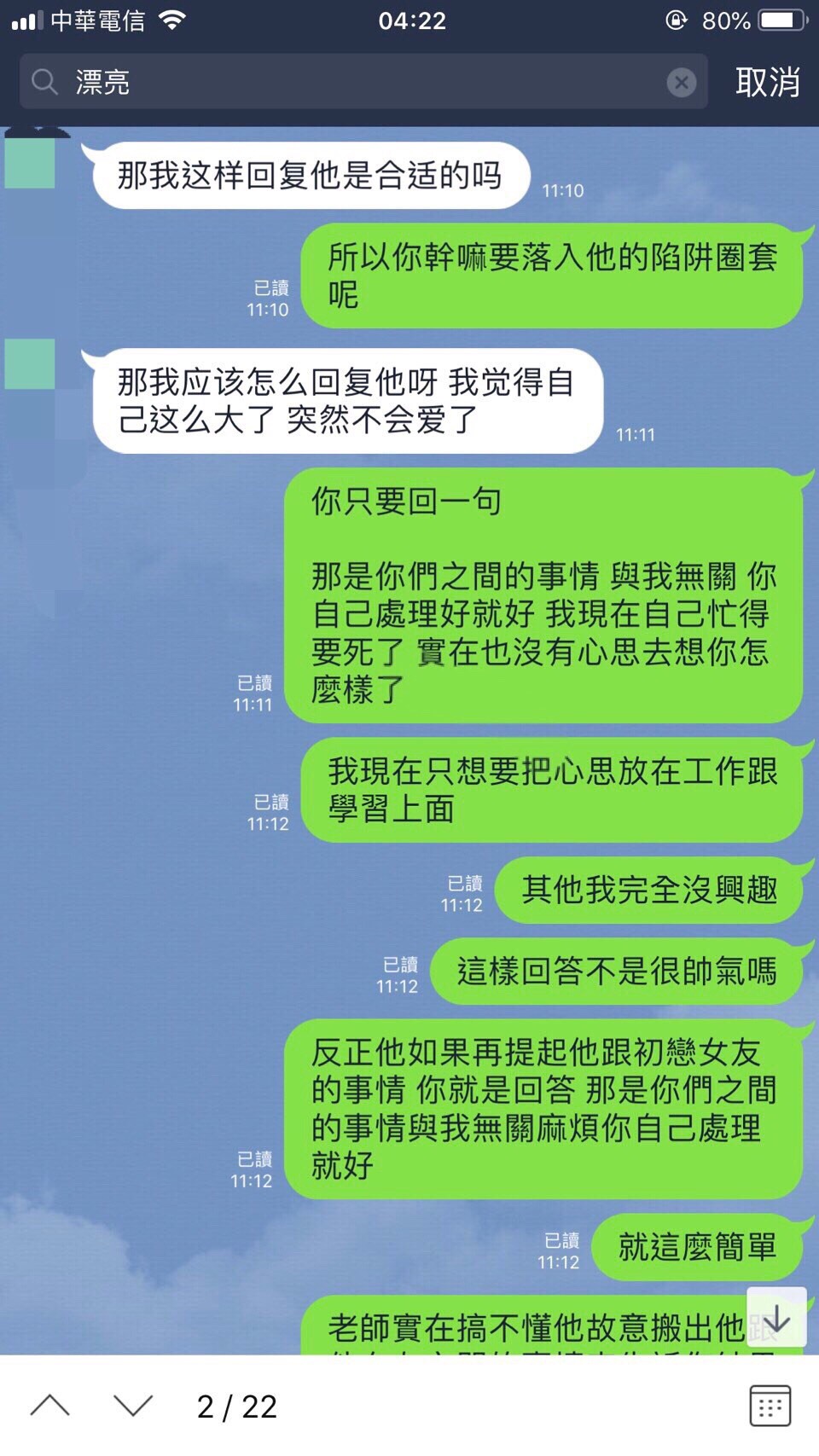
Task: Open the sender's avatar beside 那我这样回复他是合适的吗
Action: [30, 162]
